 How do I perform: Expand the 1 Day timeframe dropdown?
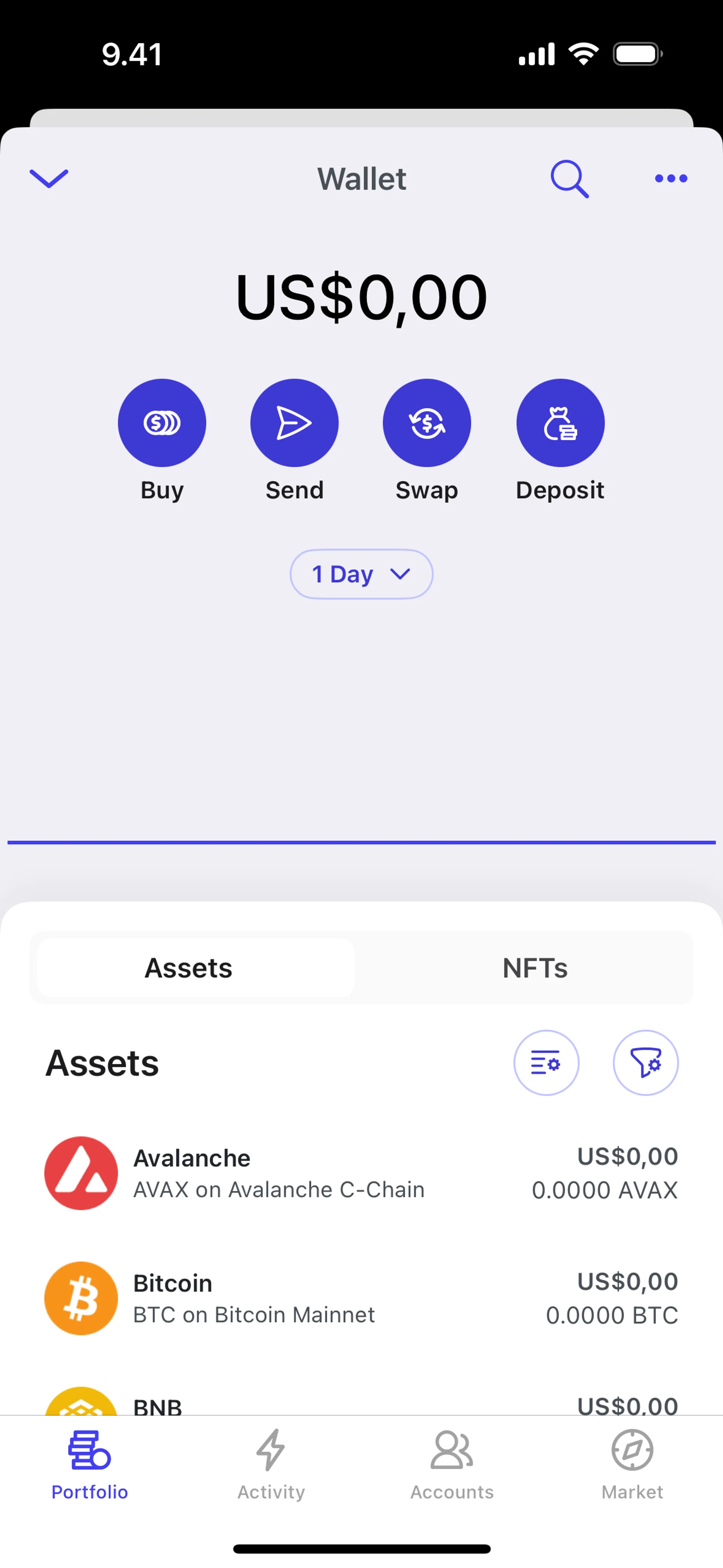(361, 574)
